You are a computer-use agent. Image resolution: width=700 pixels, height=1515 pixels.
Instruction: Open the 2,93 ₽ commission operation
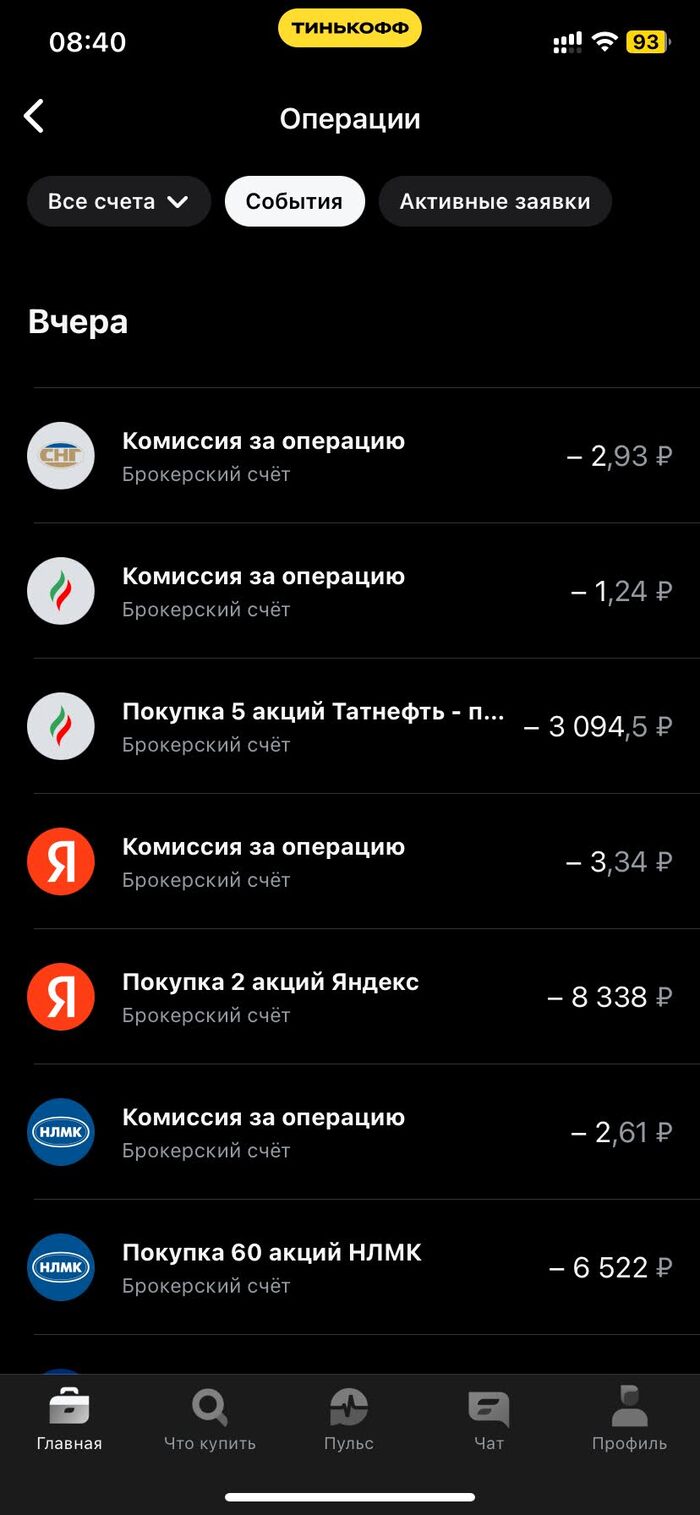(x=350, y=456)
